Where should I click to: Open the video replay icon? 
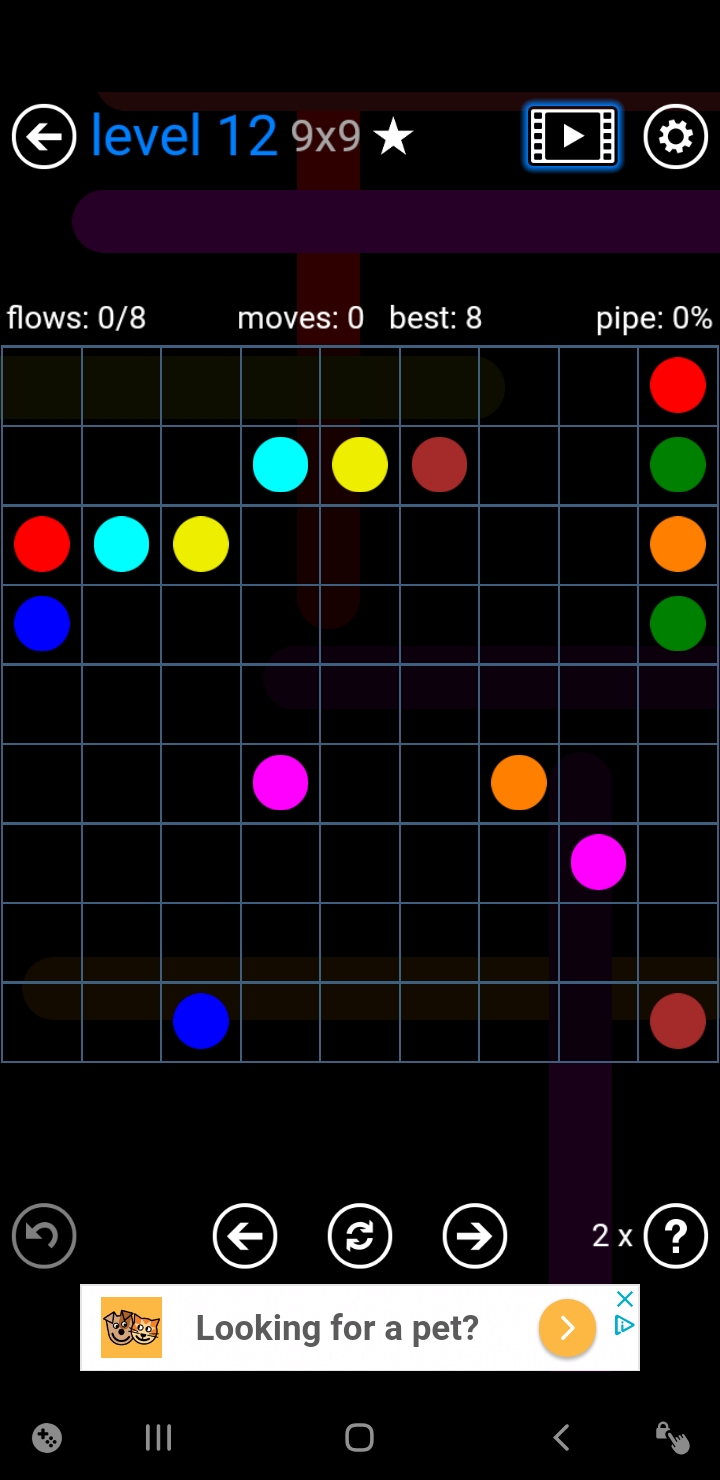[x=573, y=136]
